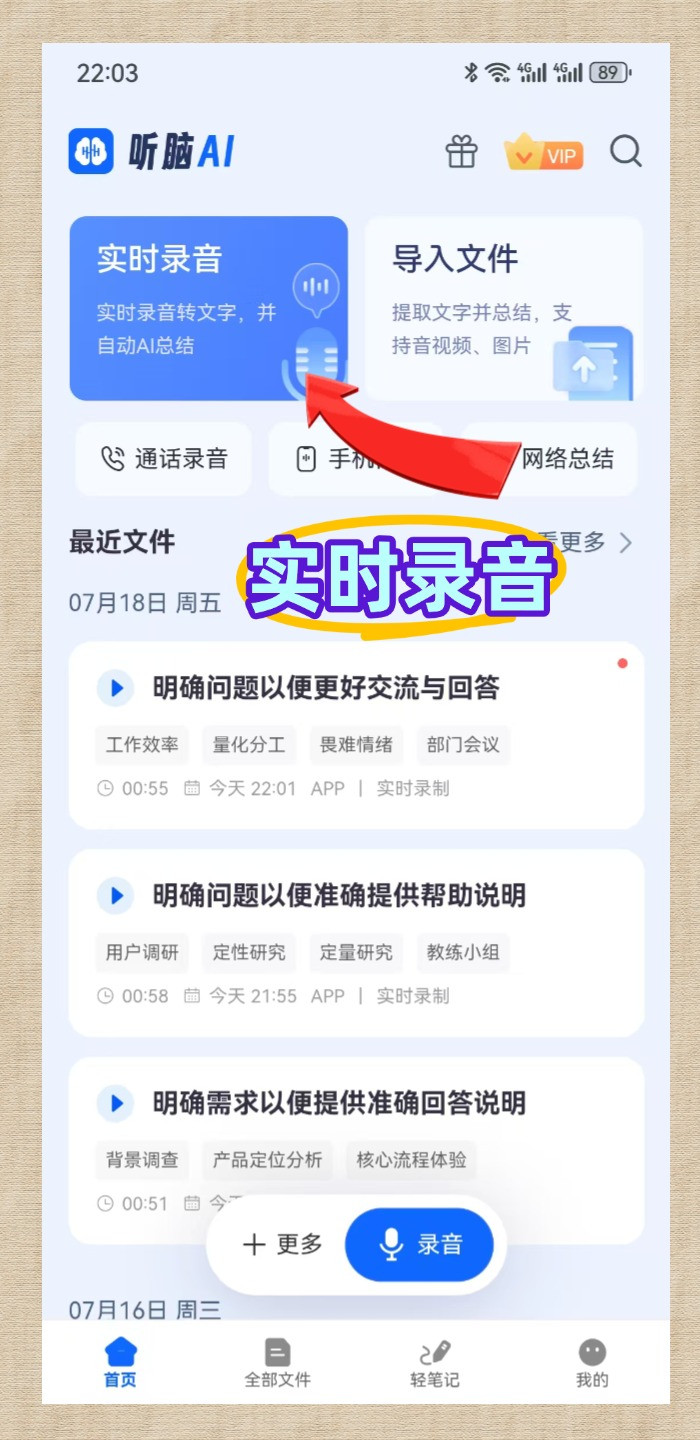Image resolution: width=700 pixels, height=1440 pixels.
Task: Tap the 用户调研 tag chip
Action: point(142,953)
